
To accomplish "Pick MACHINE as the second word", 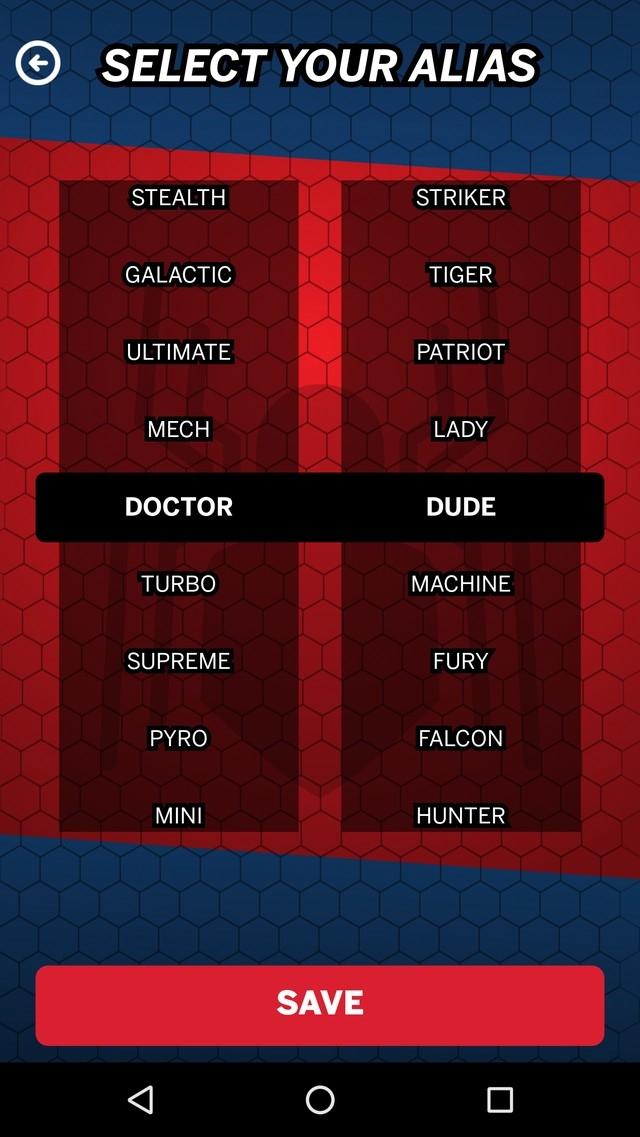I will click(x=461, y=584).
